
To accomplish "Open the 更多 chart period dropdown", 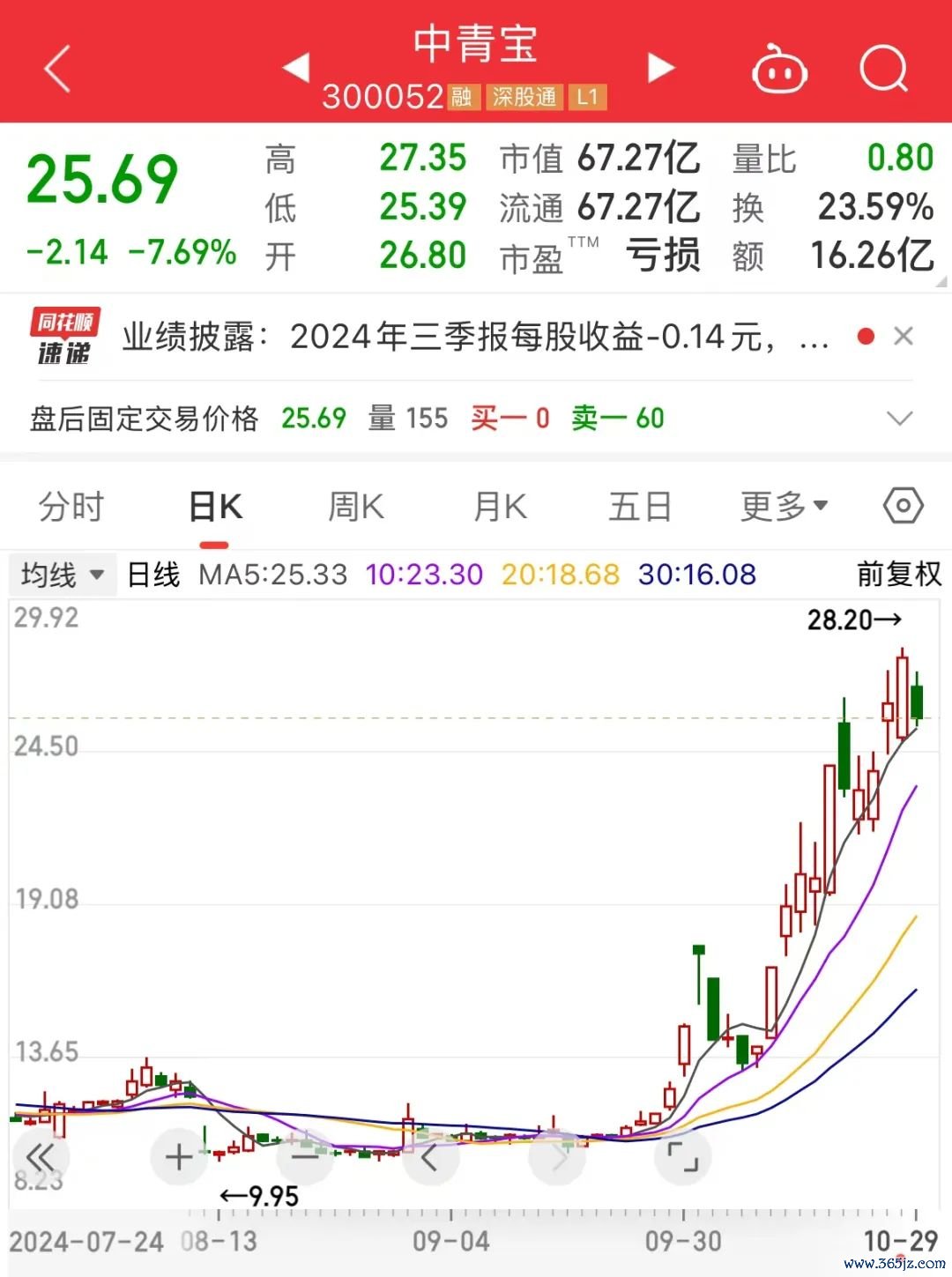I will [784, 507].
